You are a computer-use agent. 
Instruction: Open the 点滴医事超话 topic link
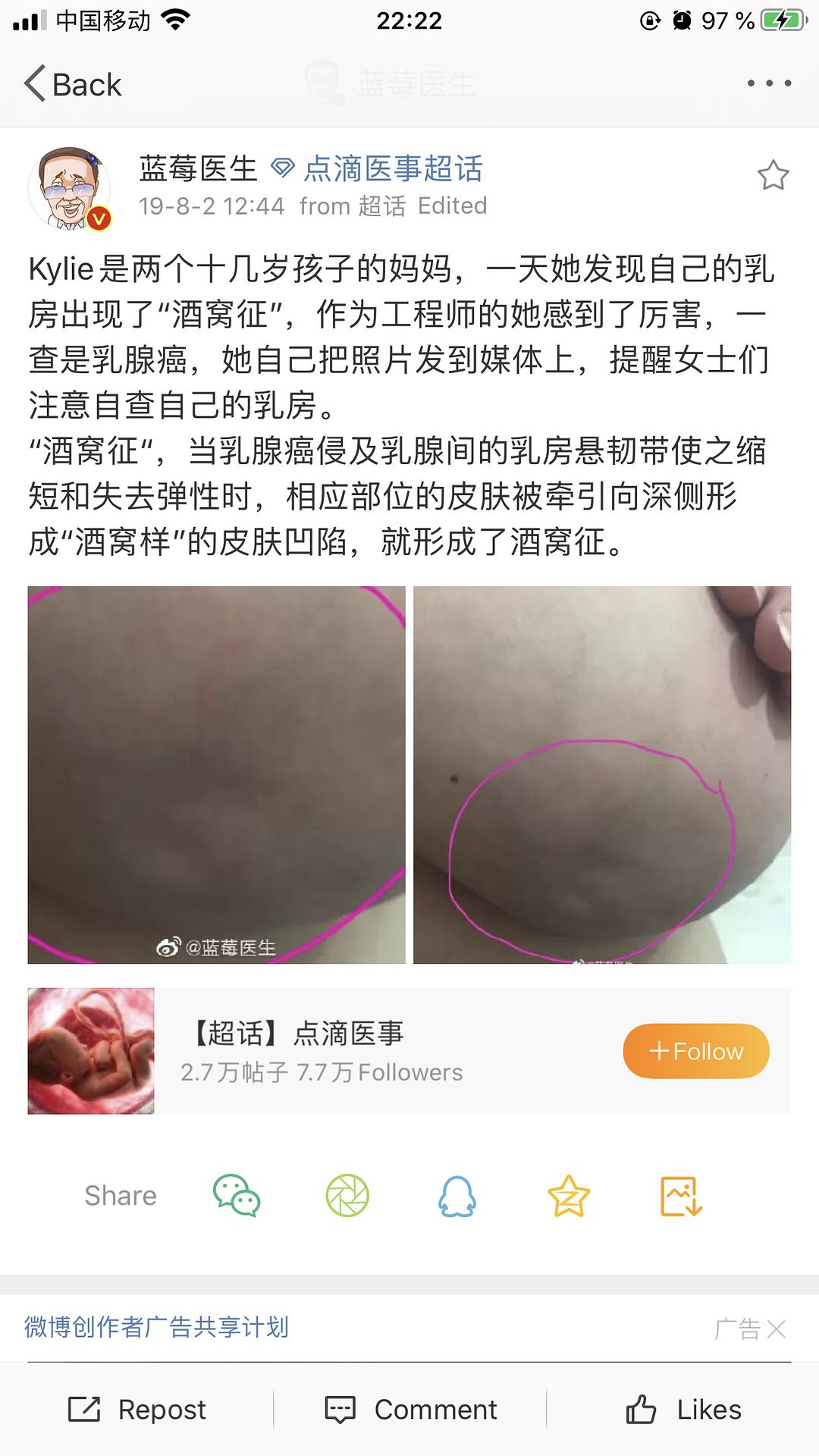[392, 169]
